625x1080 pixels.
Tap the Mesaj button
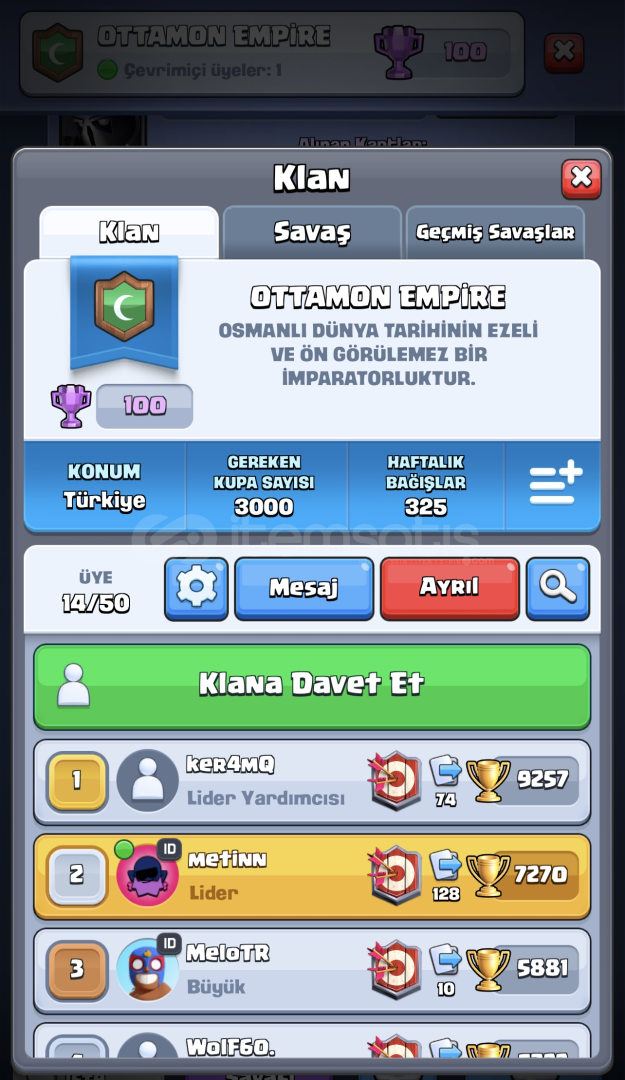pyautogui.click(x=304, y=588)
